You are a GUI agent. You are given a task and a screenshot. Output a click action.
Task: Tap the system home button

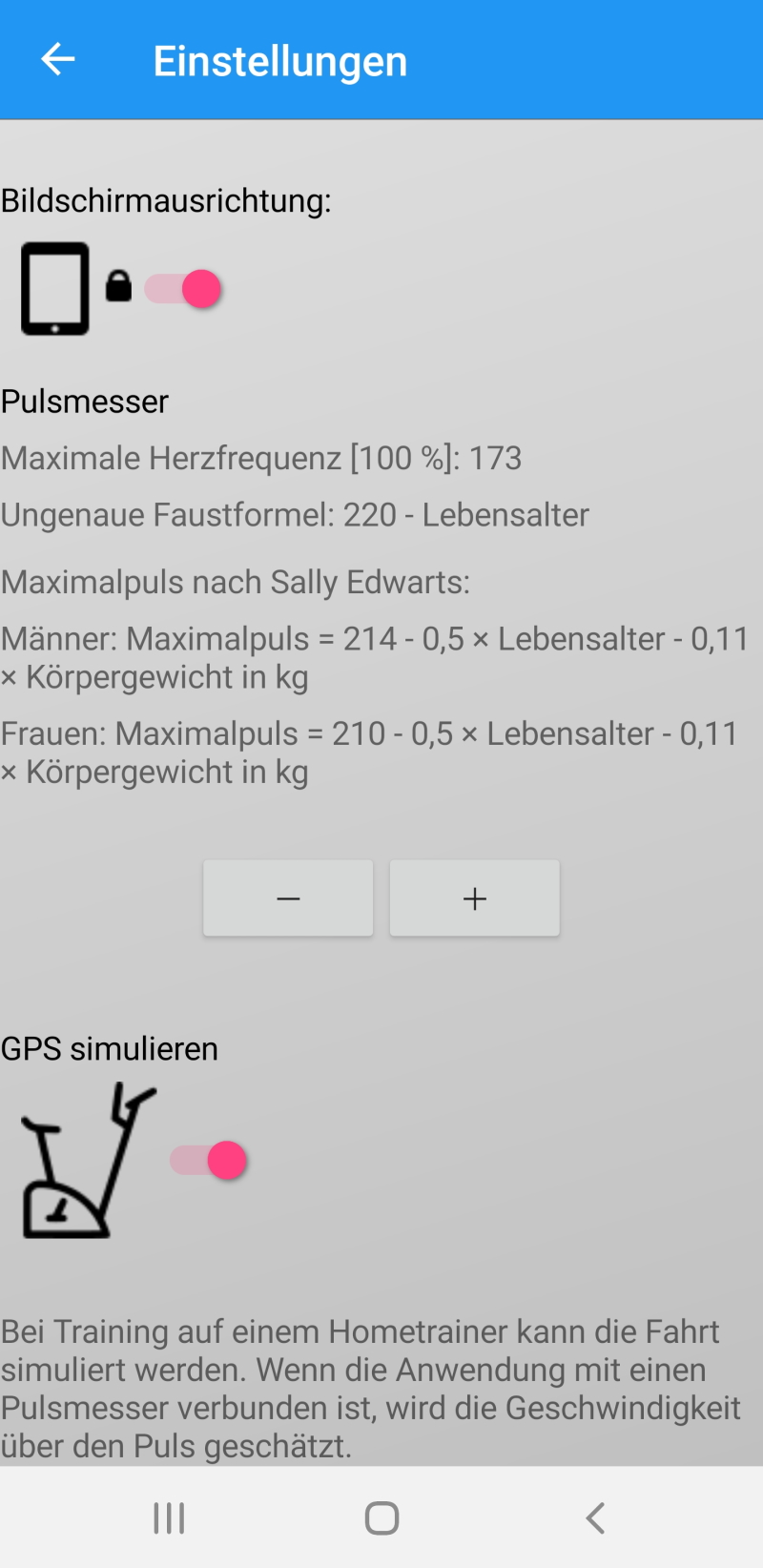pos(381,1517)
